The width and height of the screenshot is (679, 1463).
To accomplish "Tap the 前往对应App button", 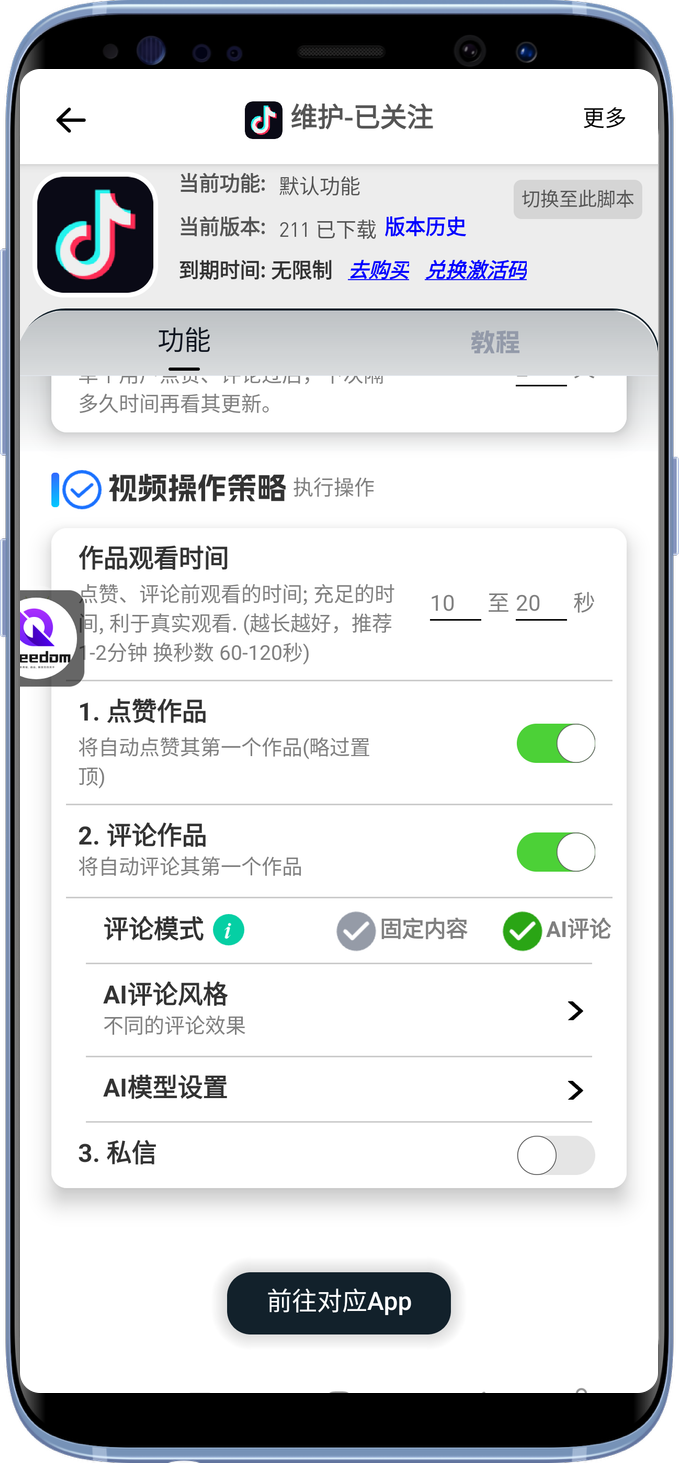I will [x=339, y=1302].
